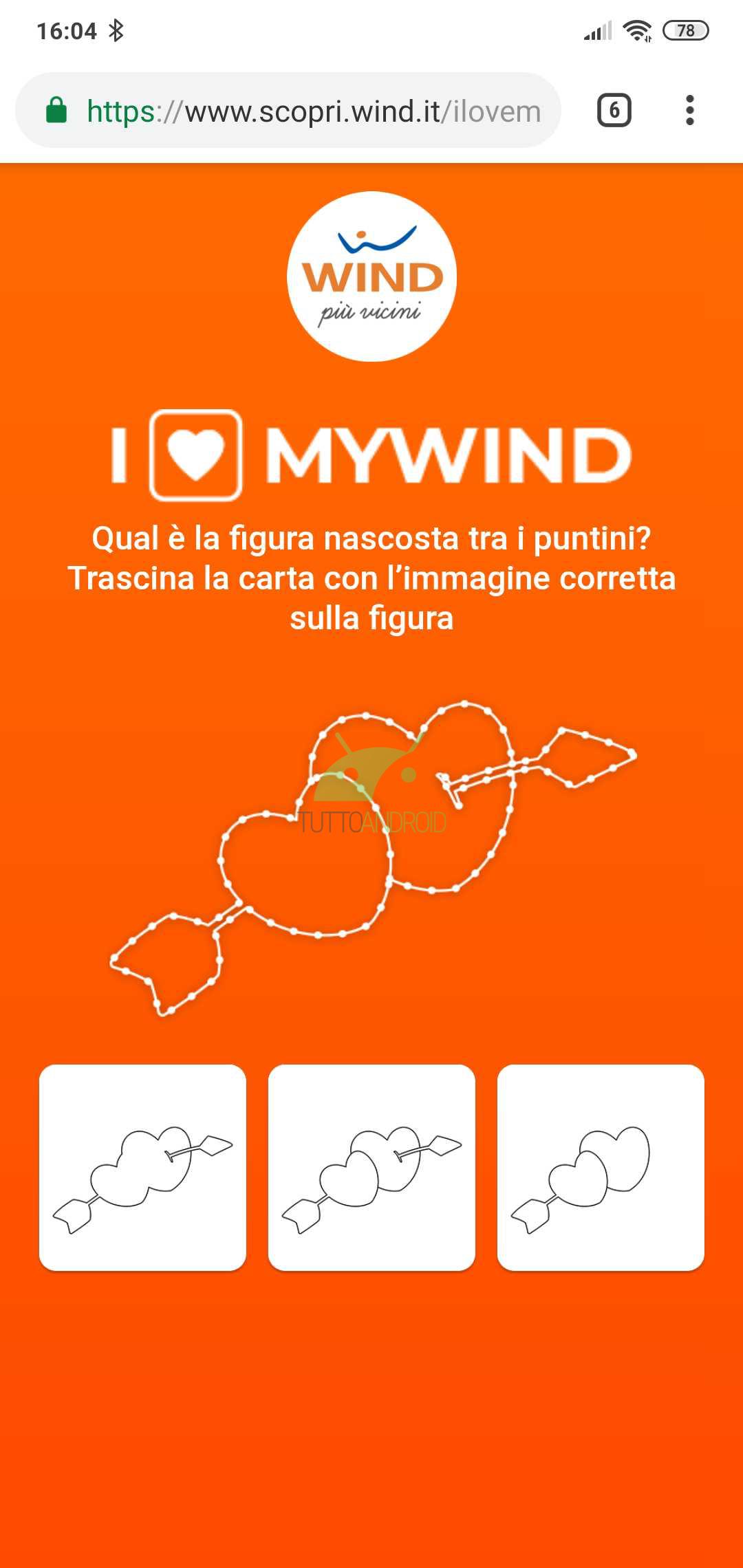The image size is (743, 1568).
Task: View site security info via padlock icon
Action: (x=56, y=110)
